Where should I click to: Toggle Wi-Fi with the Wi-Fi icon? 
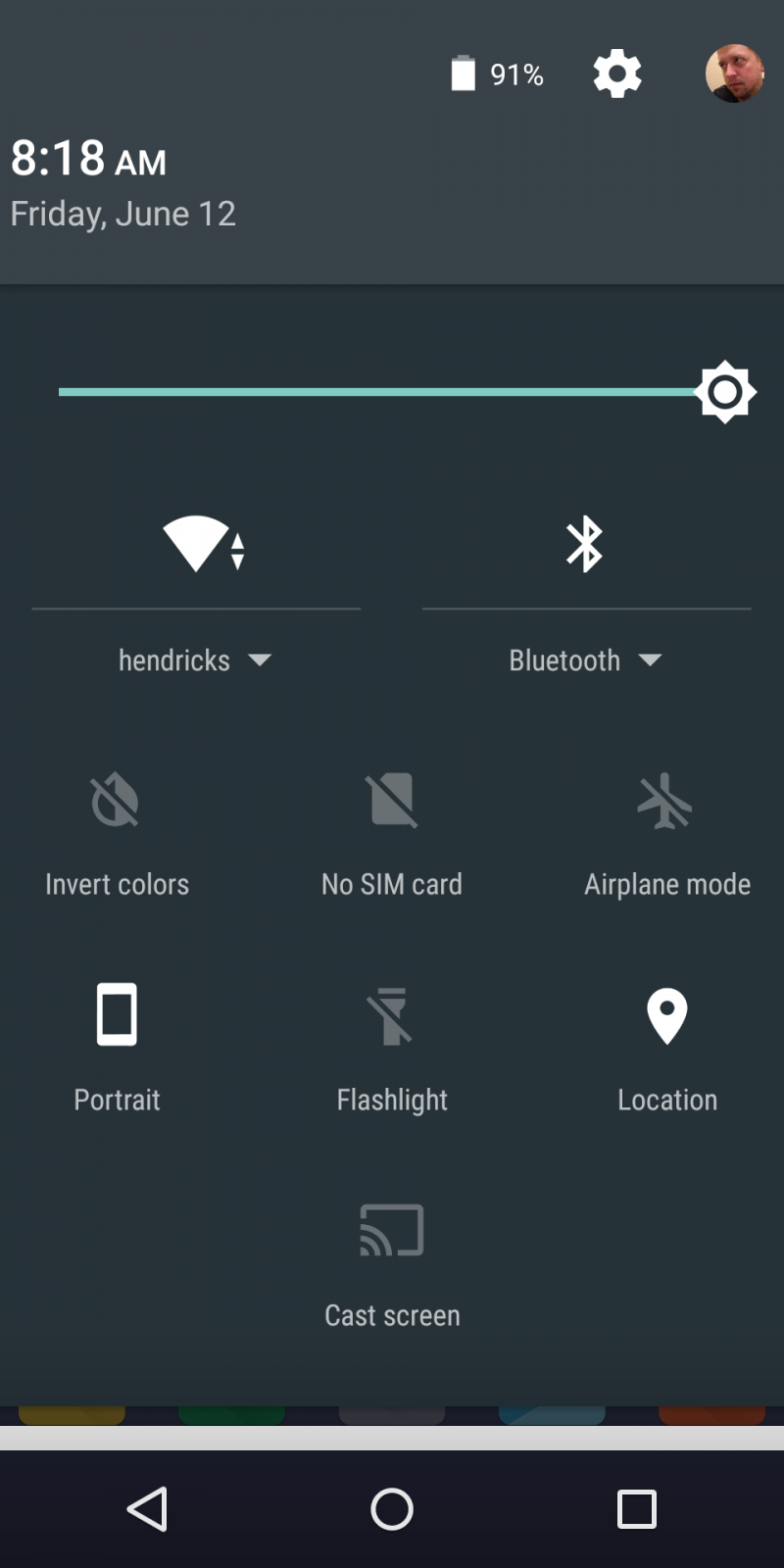(x=199, y=544)
